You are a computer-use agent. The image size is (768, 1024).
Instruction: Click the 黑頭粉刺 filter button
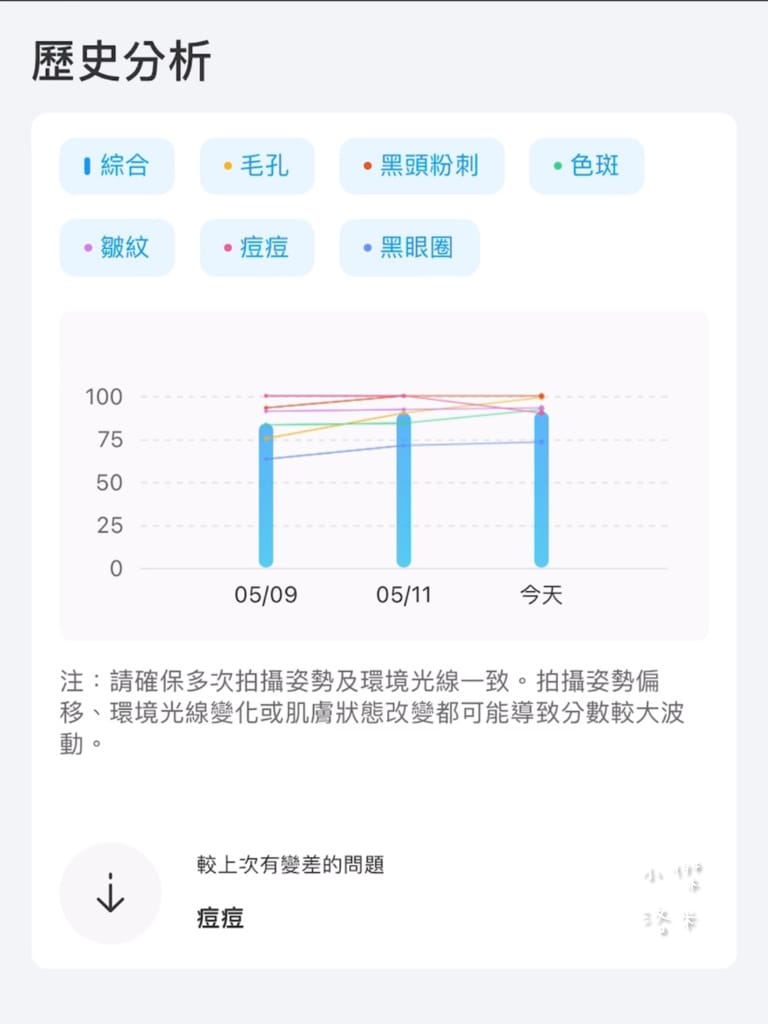pos(421,166)
